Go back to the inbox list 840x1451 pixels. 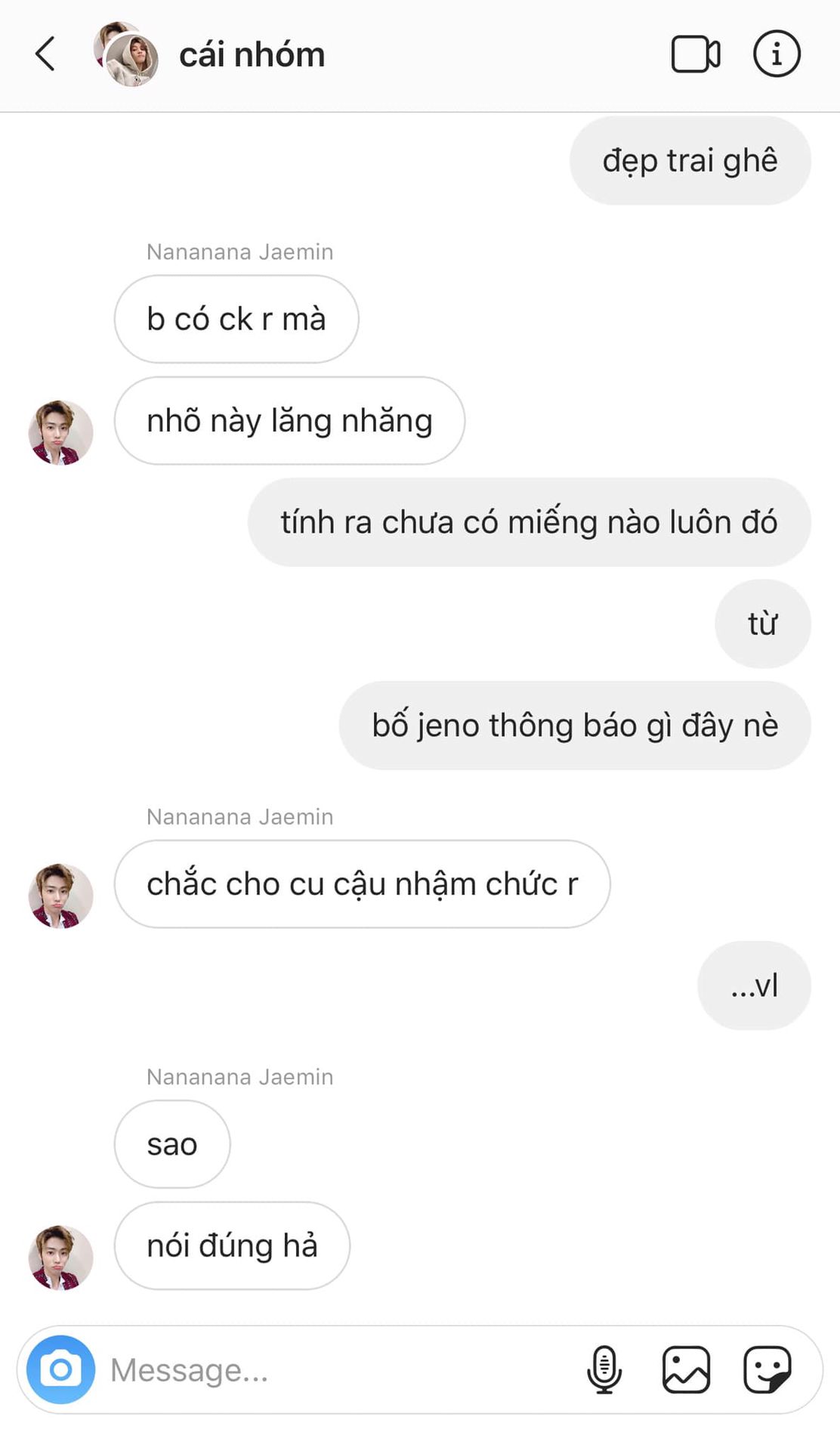(x=45, y=54)
